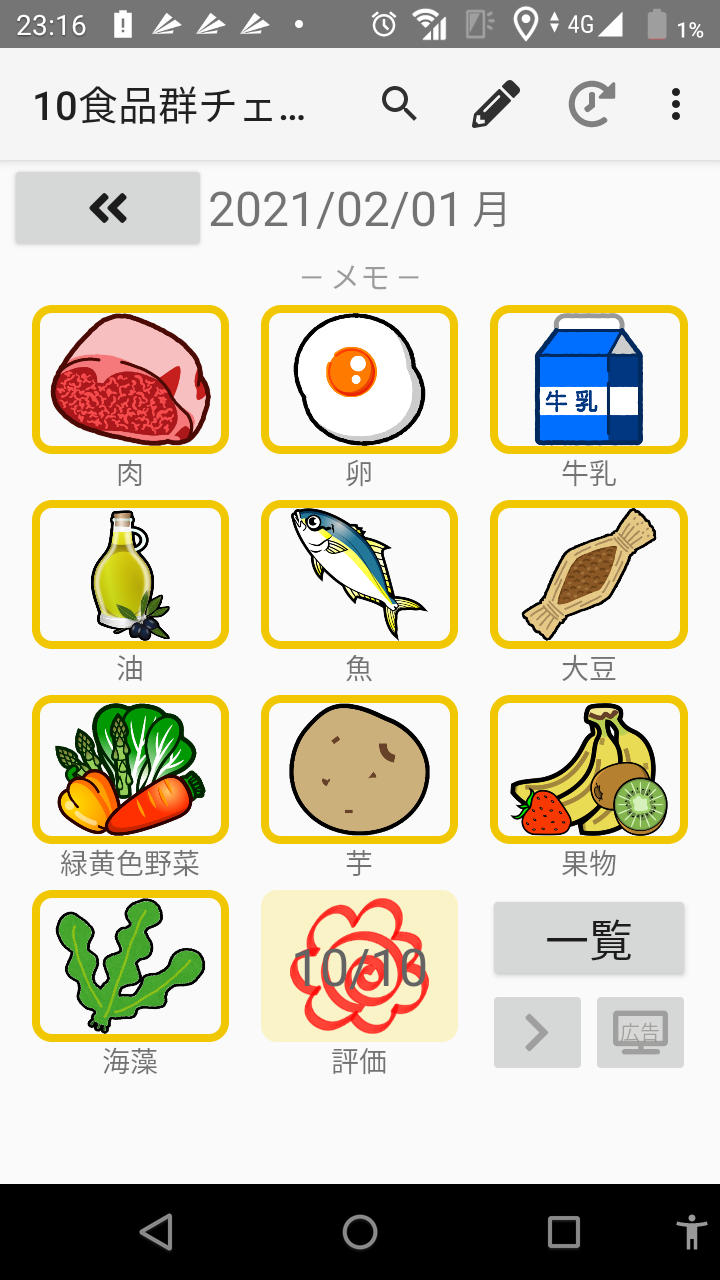
Task: Go back with the system back button
Action: 156,1232
